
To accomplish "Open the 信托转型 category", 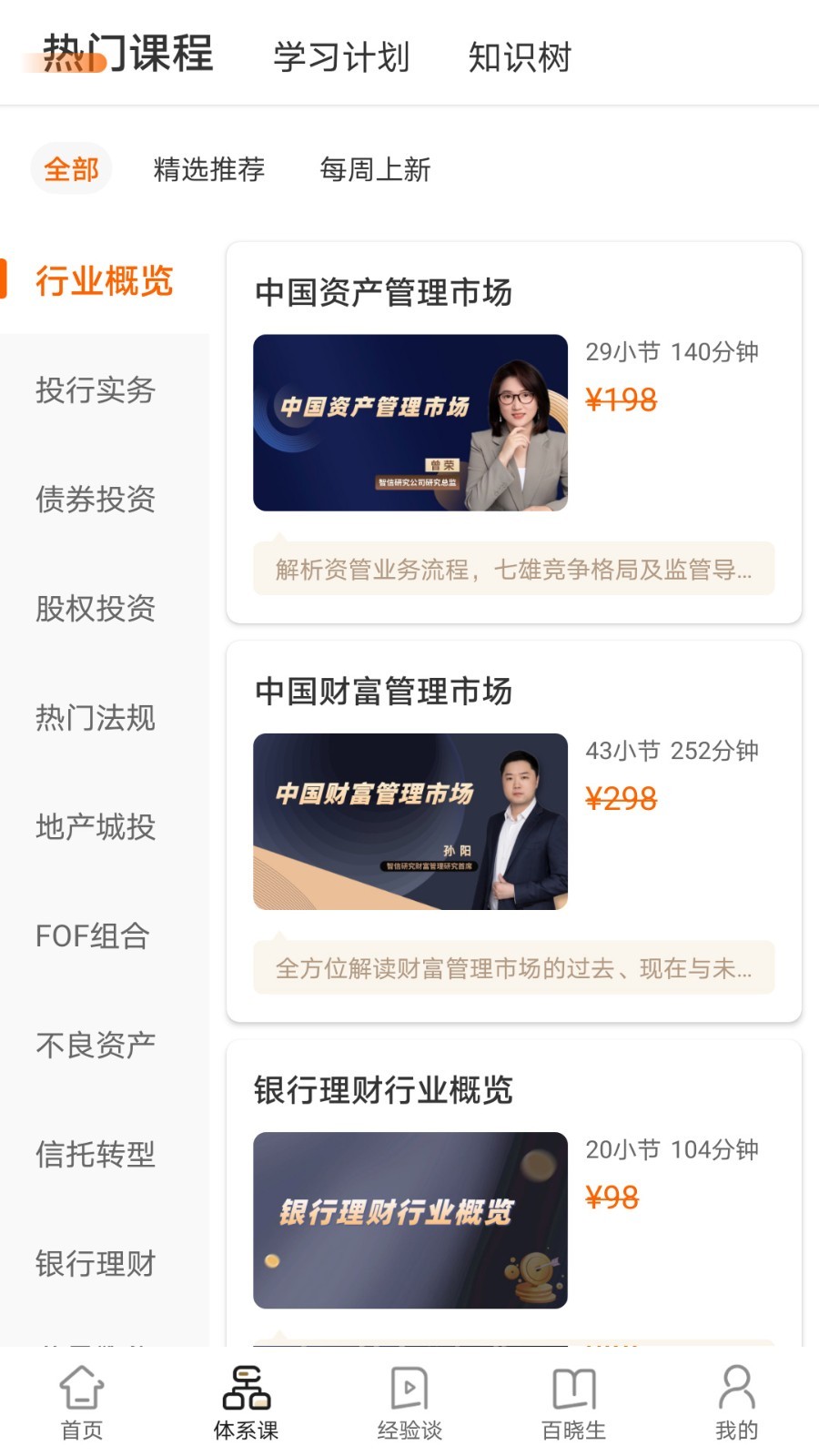I will (96, 1154).
